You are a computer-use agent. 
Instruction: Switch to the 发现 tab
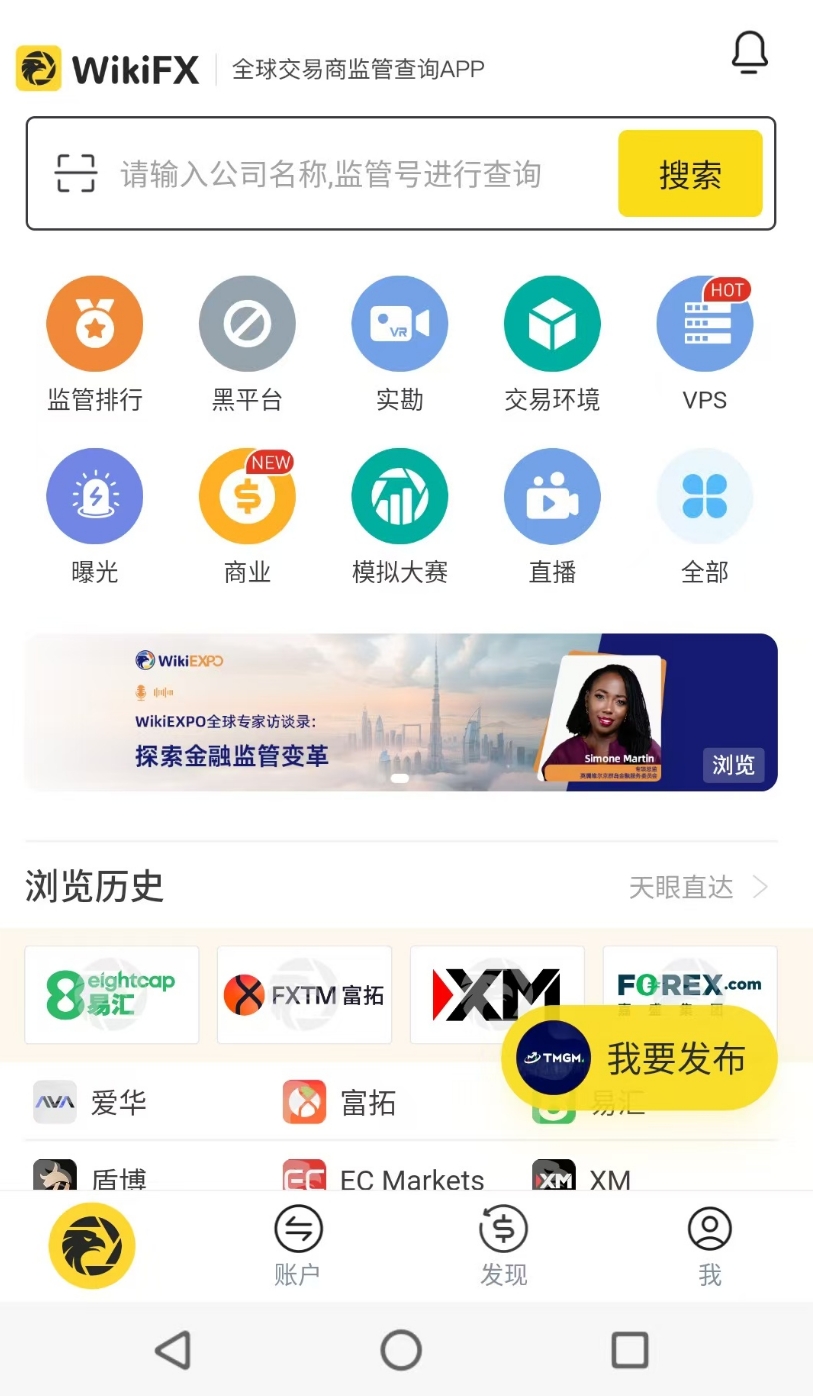503,1245
